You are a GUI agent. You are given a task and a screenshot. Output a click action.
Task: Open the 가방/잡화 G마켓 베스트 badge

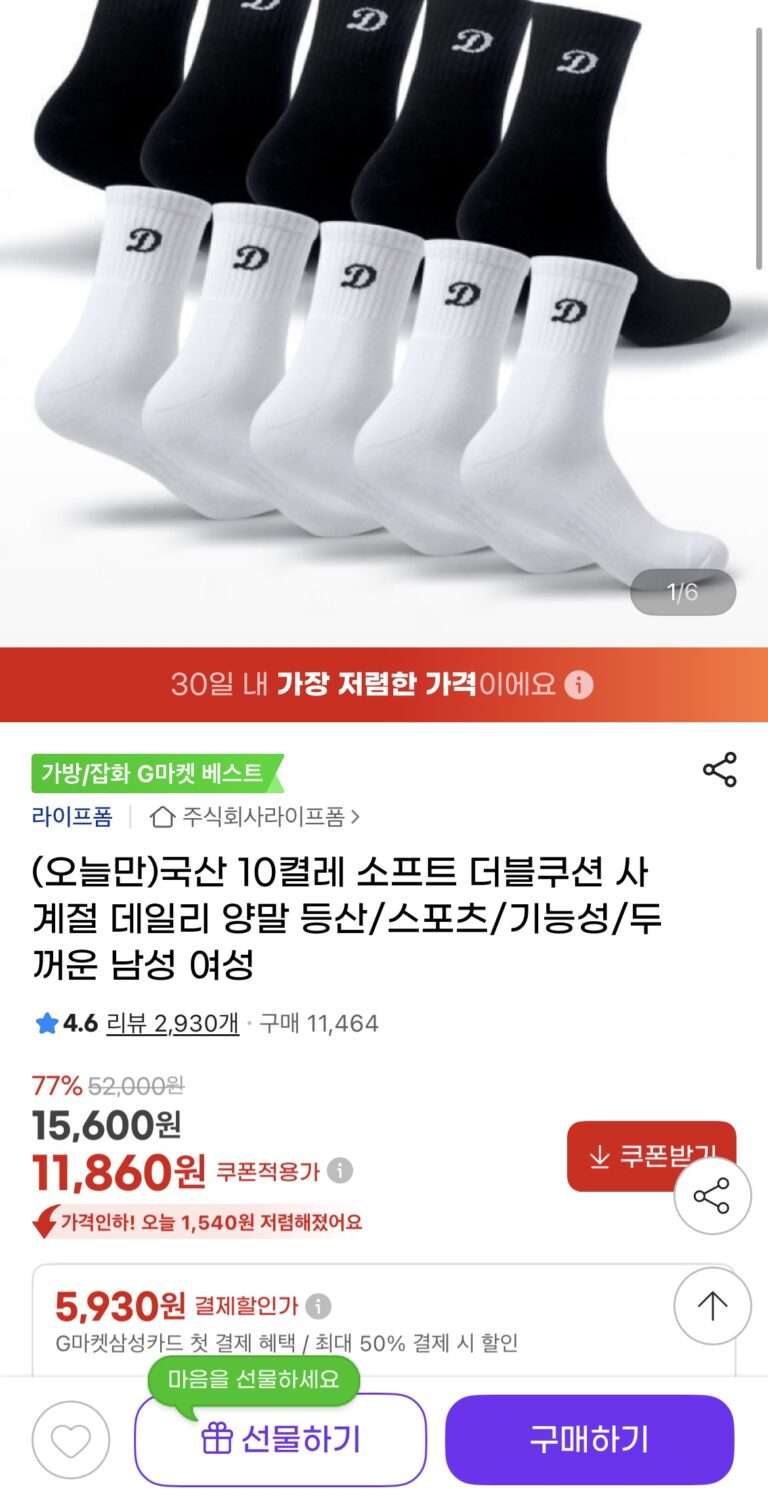pos(156,773)
